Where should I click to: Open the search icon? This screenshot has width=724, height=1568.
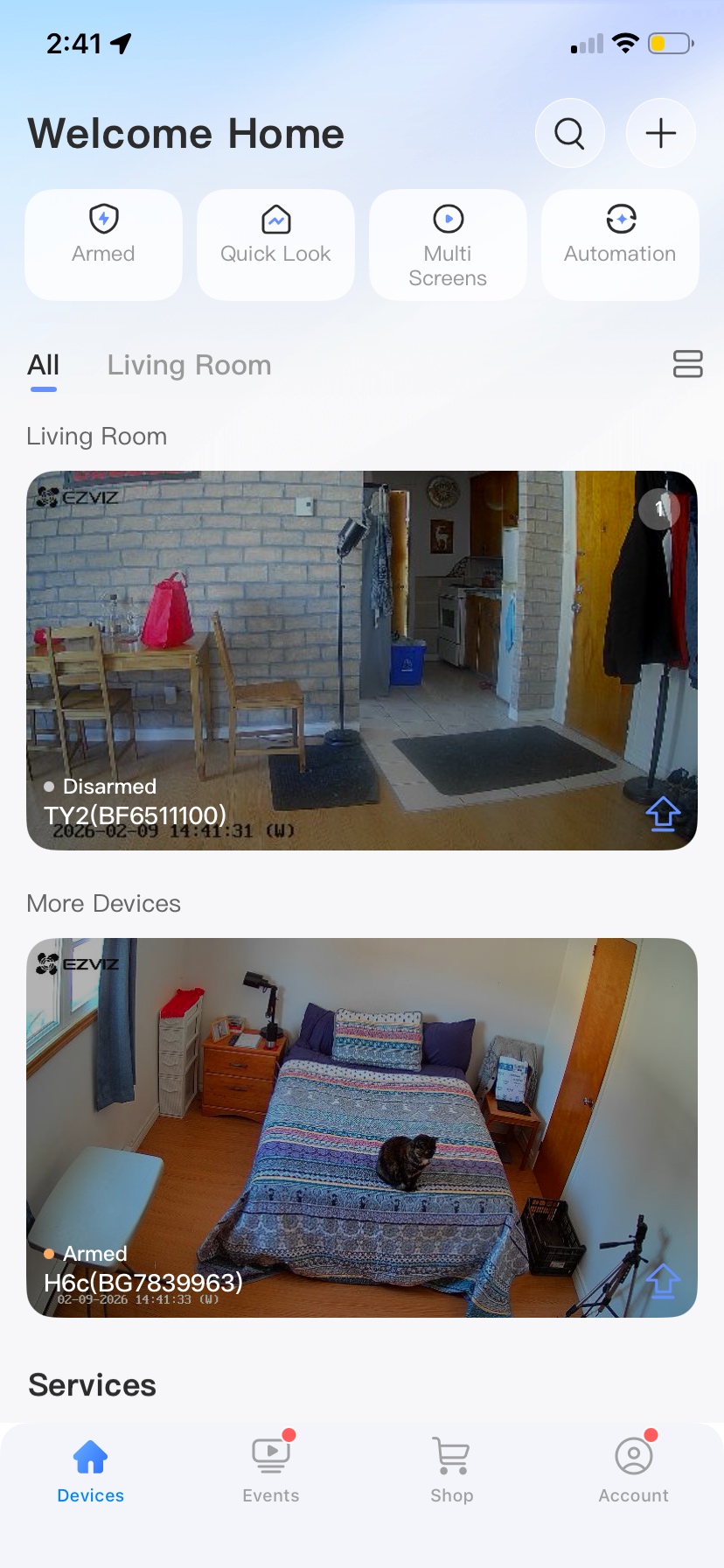(x=569, y=134)
